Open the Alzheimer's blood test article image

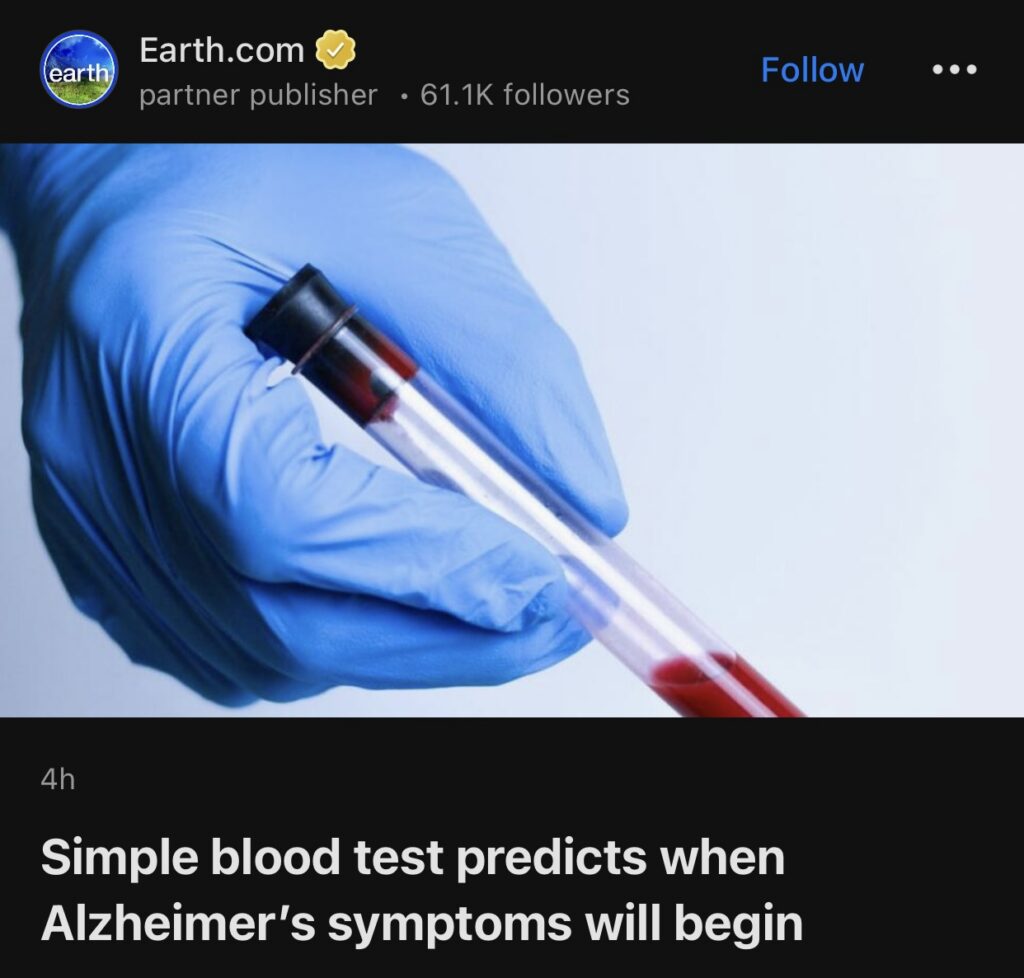[512, 430]
